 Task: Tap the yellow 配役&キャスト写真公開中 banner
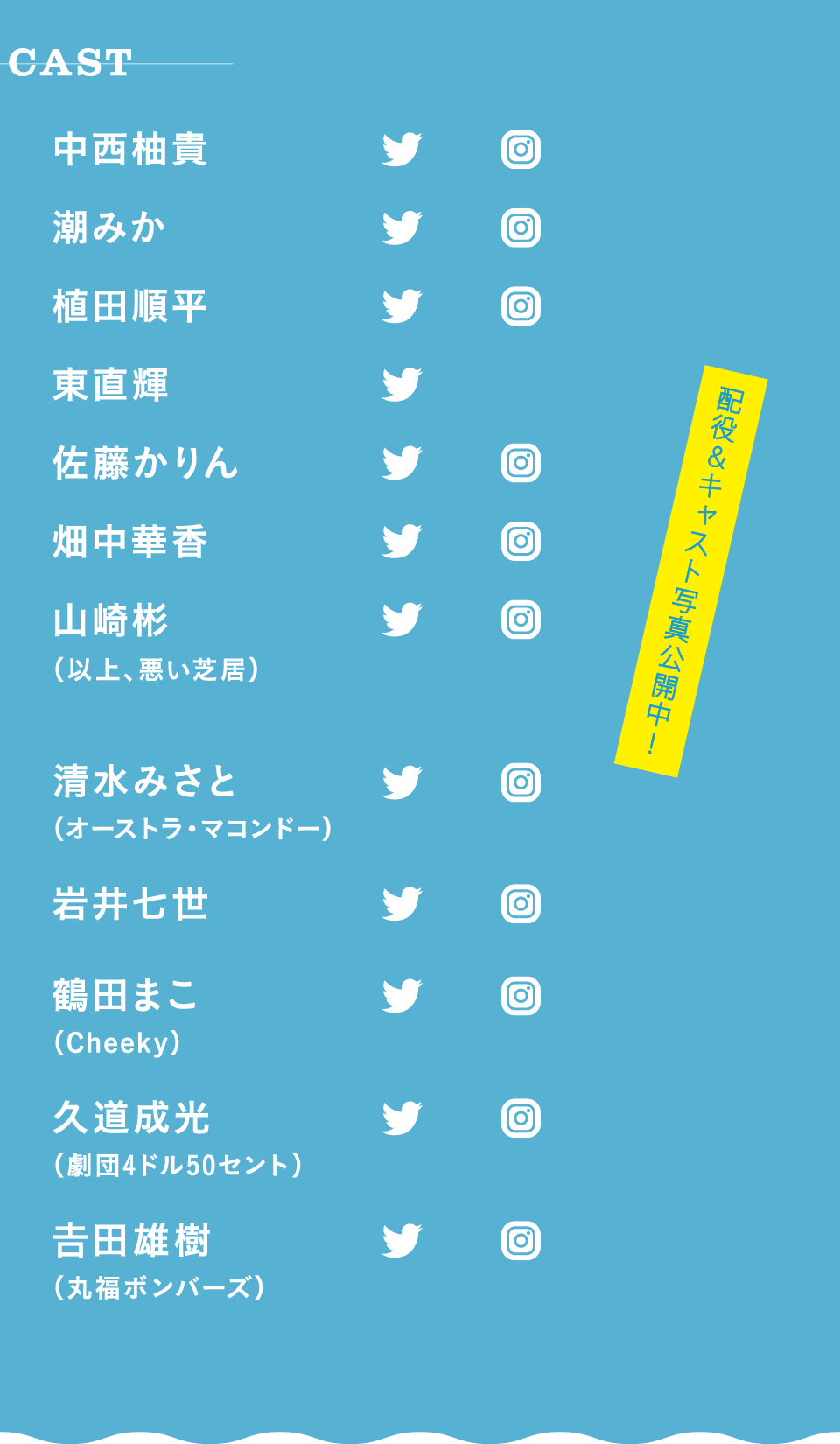pos(691,571)
